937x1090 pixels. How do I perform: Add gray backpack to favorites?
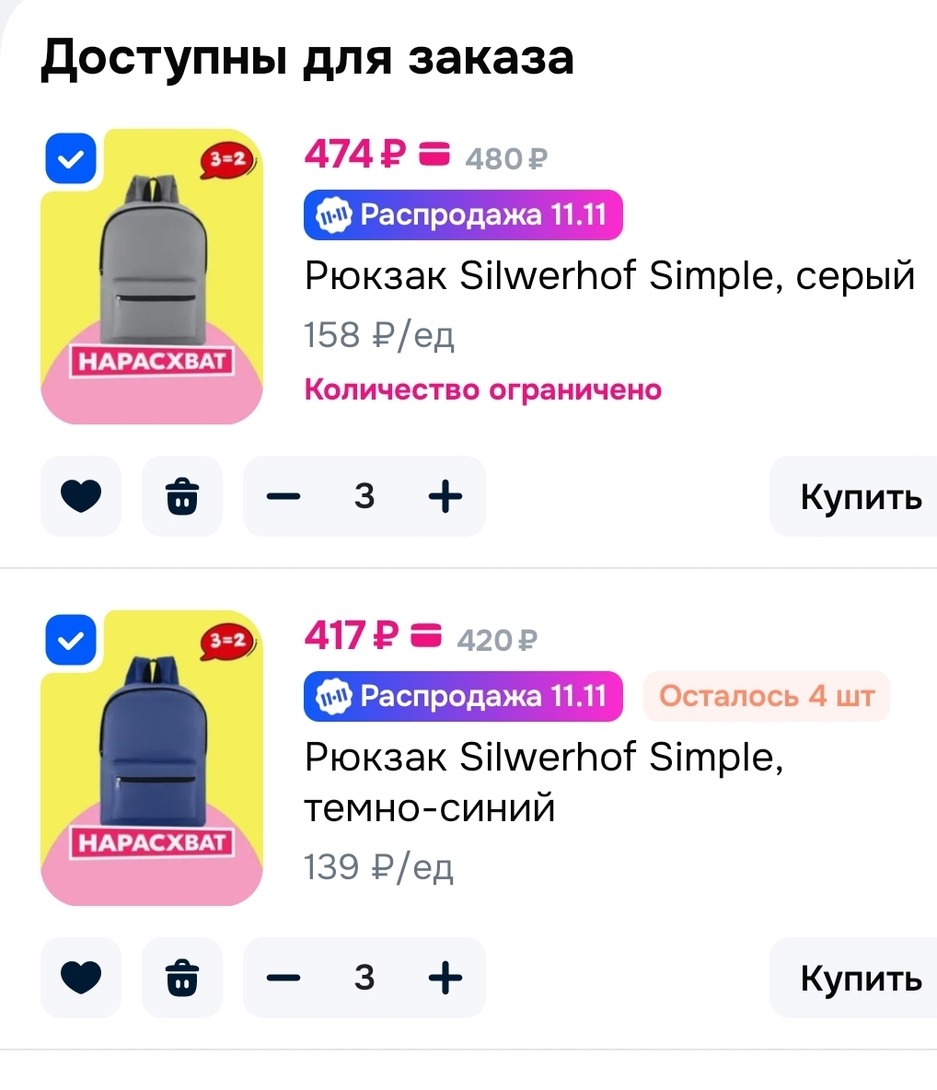click(81, 496)
